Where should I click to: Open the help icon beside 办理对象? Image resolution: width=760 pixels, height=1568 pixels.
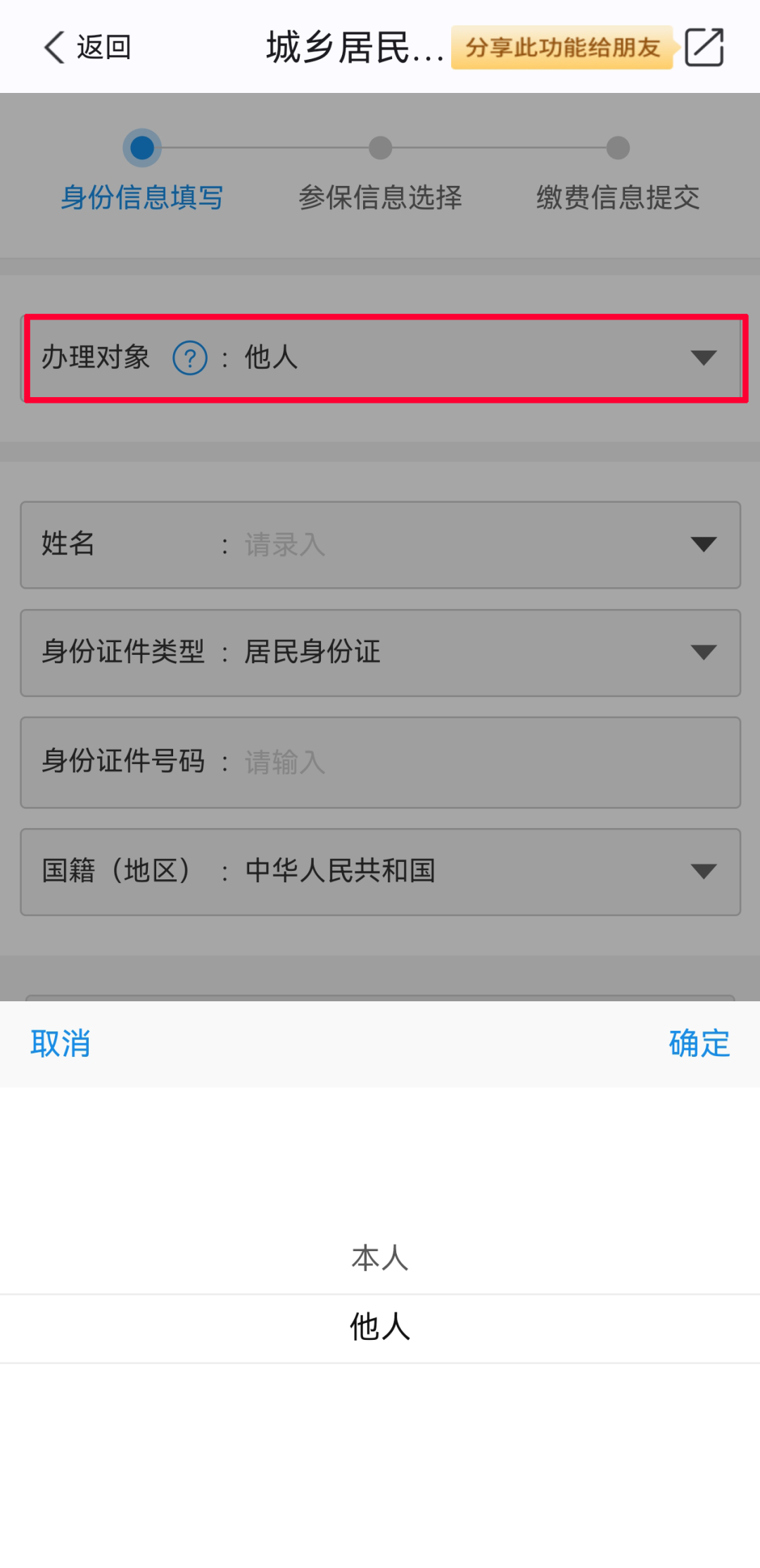click(190, 358)
